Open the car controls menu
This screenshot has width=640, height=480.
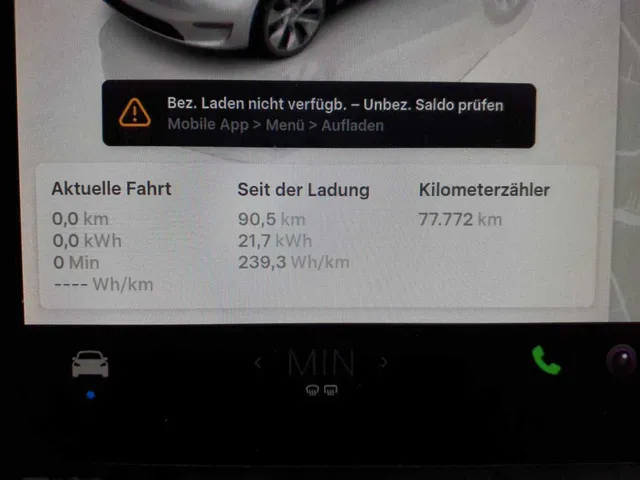90,364
